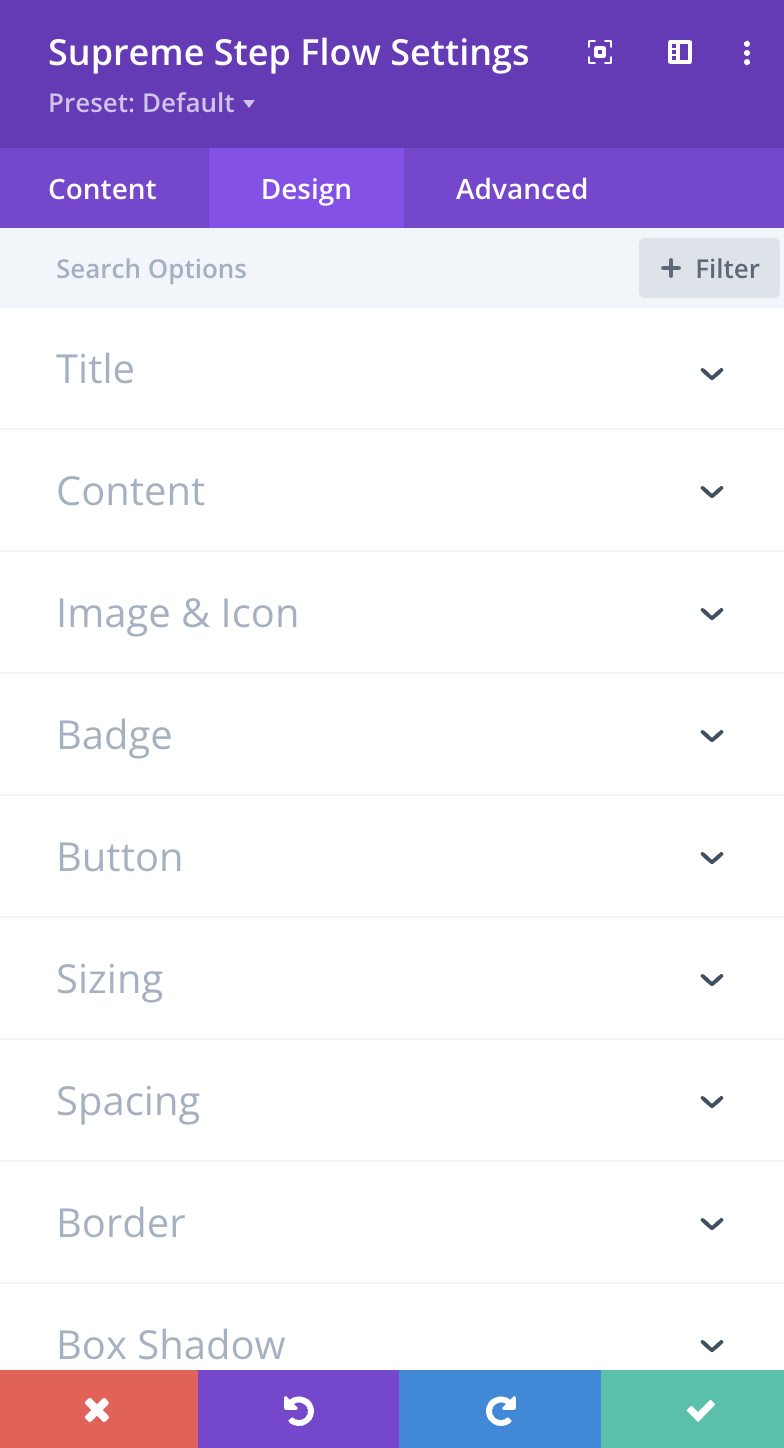This screenshot has width=784, height=1448.
Task: Open the expand modal fullscreen icon
Action: [599, 53]
